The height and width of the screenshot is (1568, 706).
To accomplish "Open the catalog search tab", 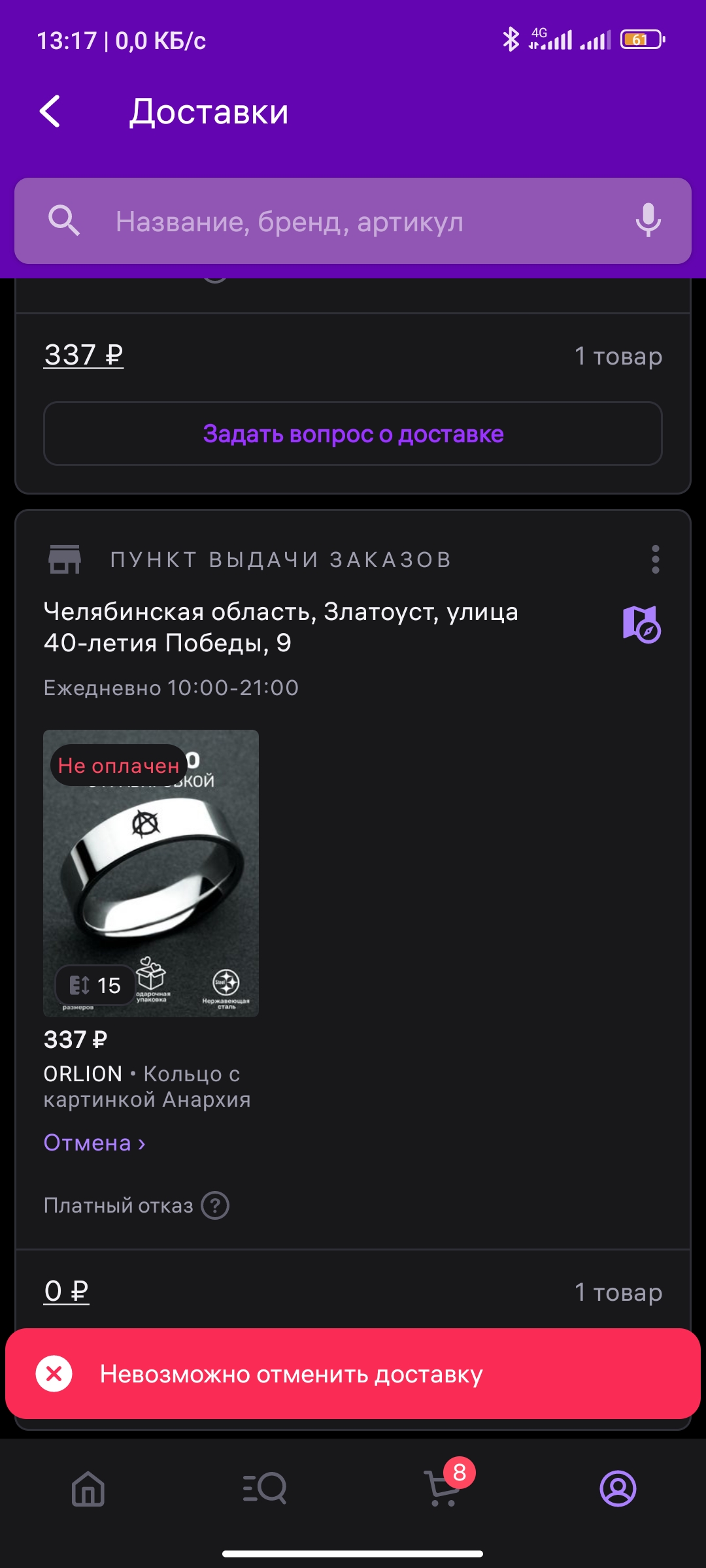I will click(265, 1489).
